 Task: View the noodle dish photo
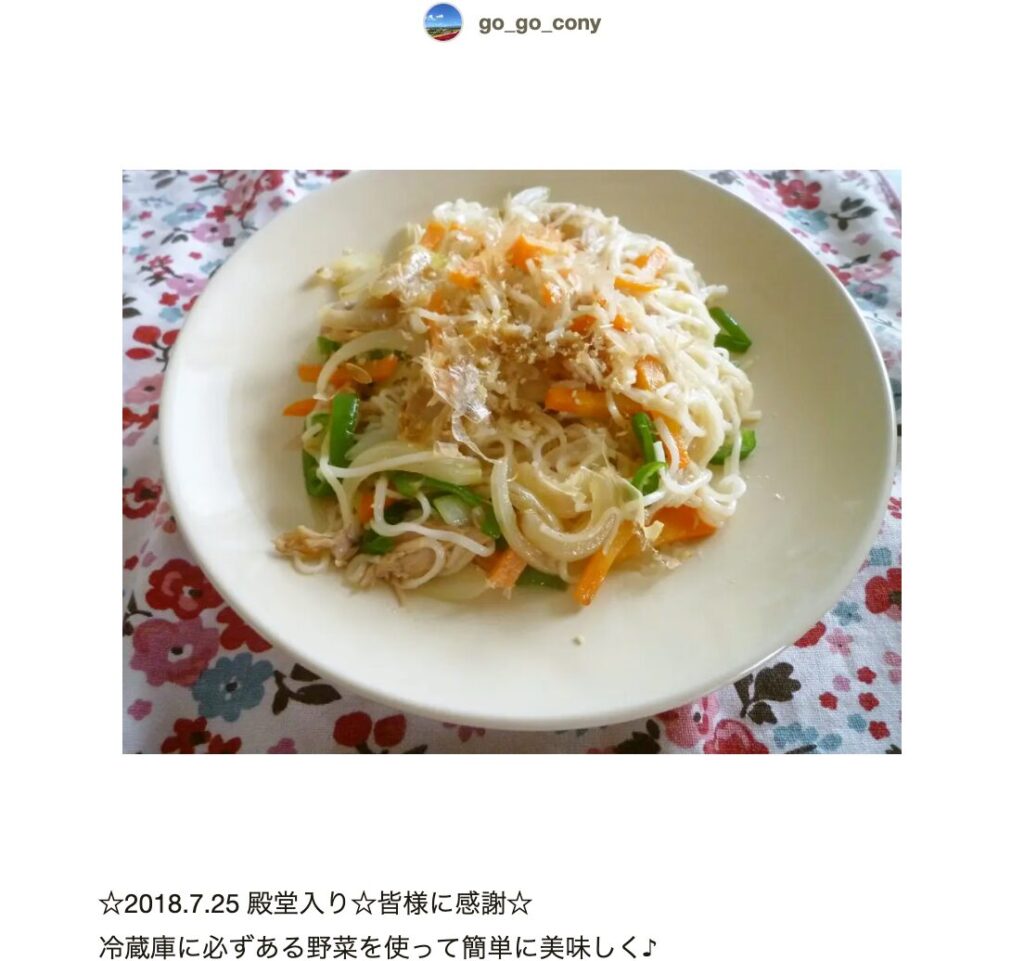[511, 461]
